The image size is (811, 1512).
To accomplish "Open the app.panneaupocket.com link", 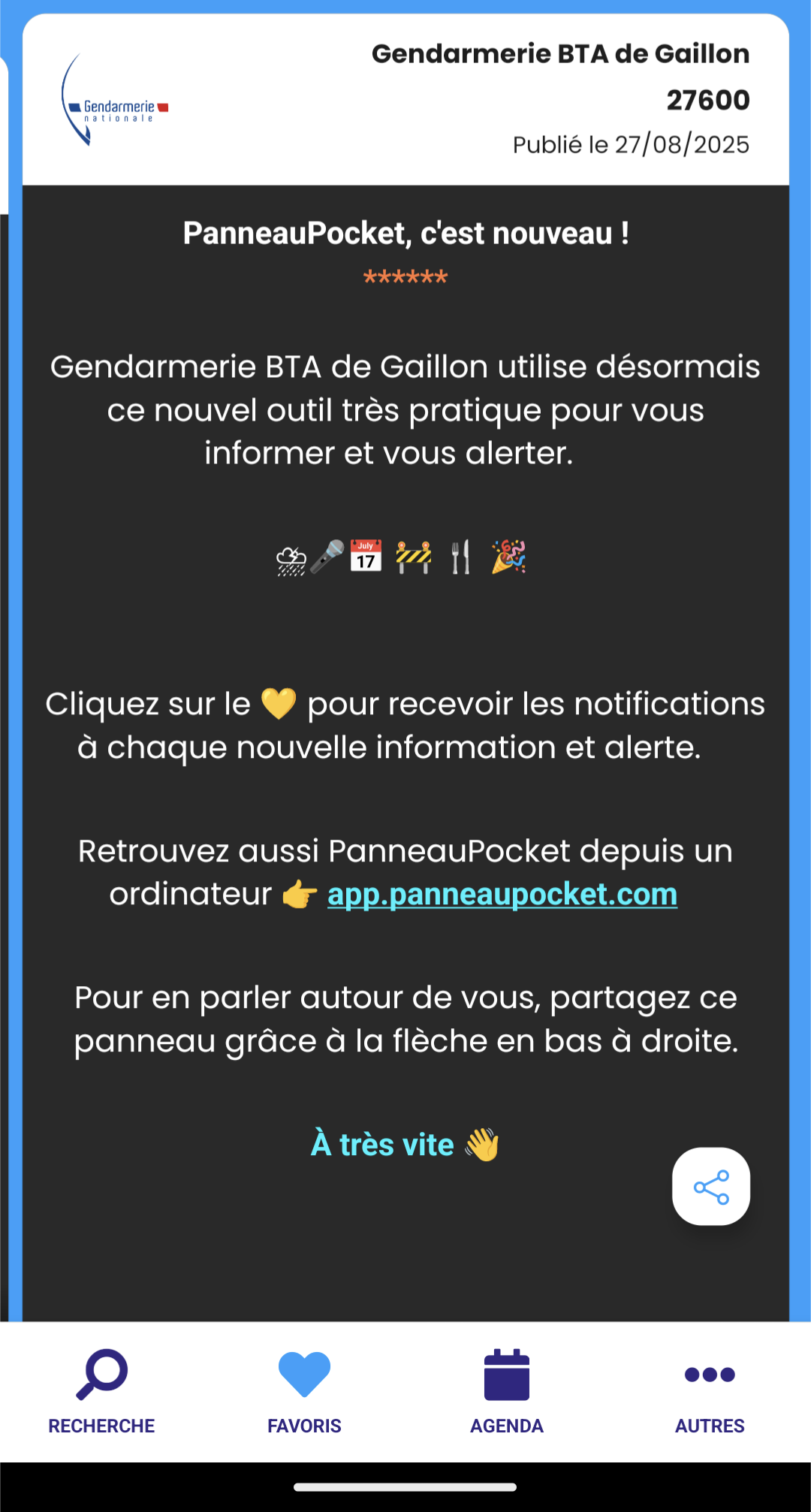I will (502, 894).
